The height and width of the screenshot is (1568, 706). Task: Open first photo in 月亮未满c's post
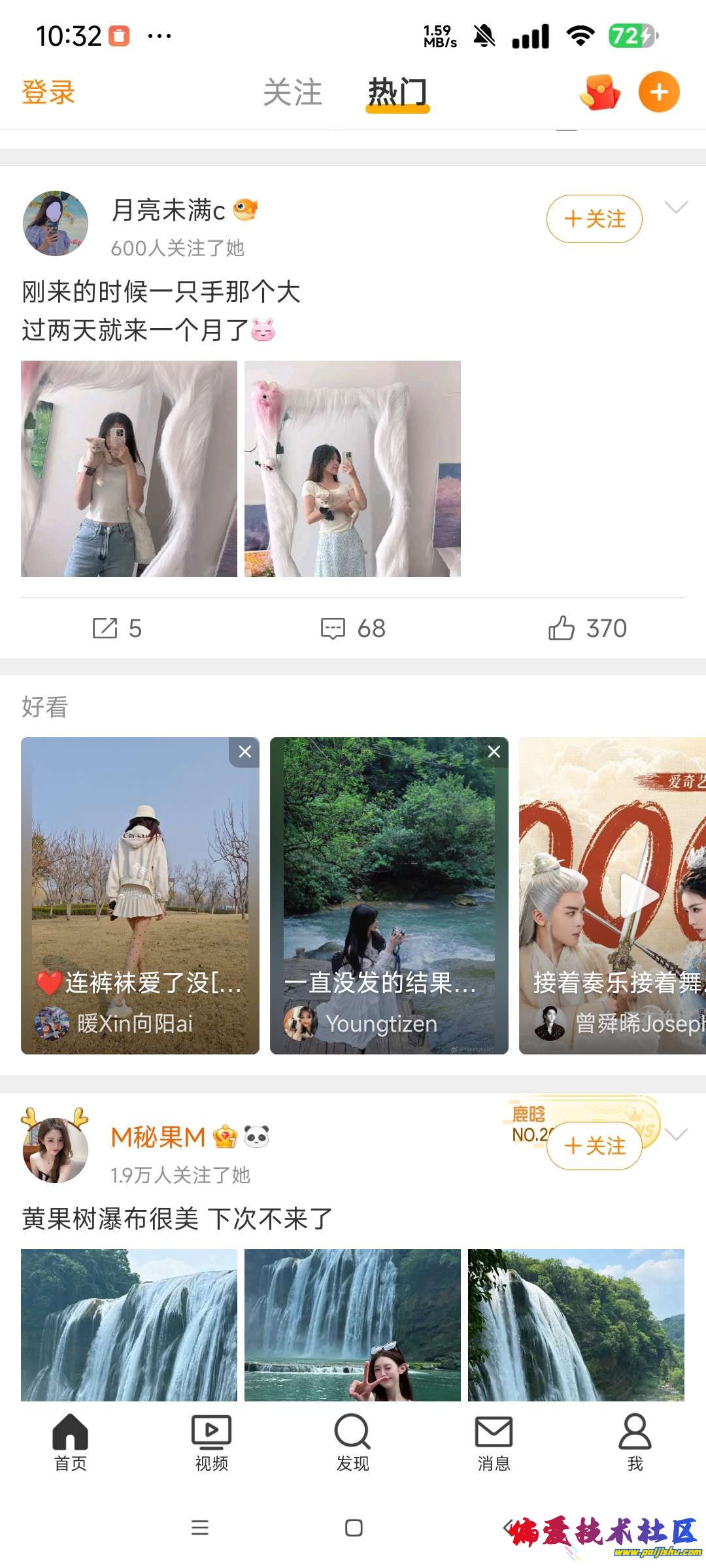coord(129,468)
